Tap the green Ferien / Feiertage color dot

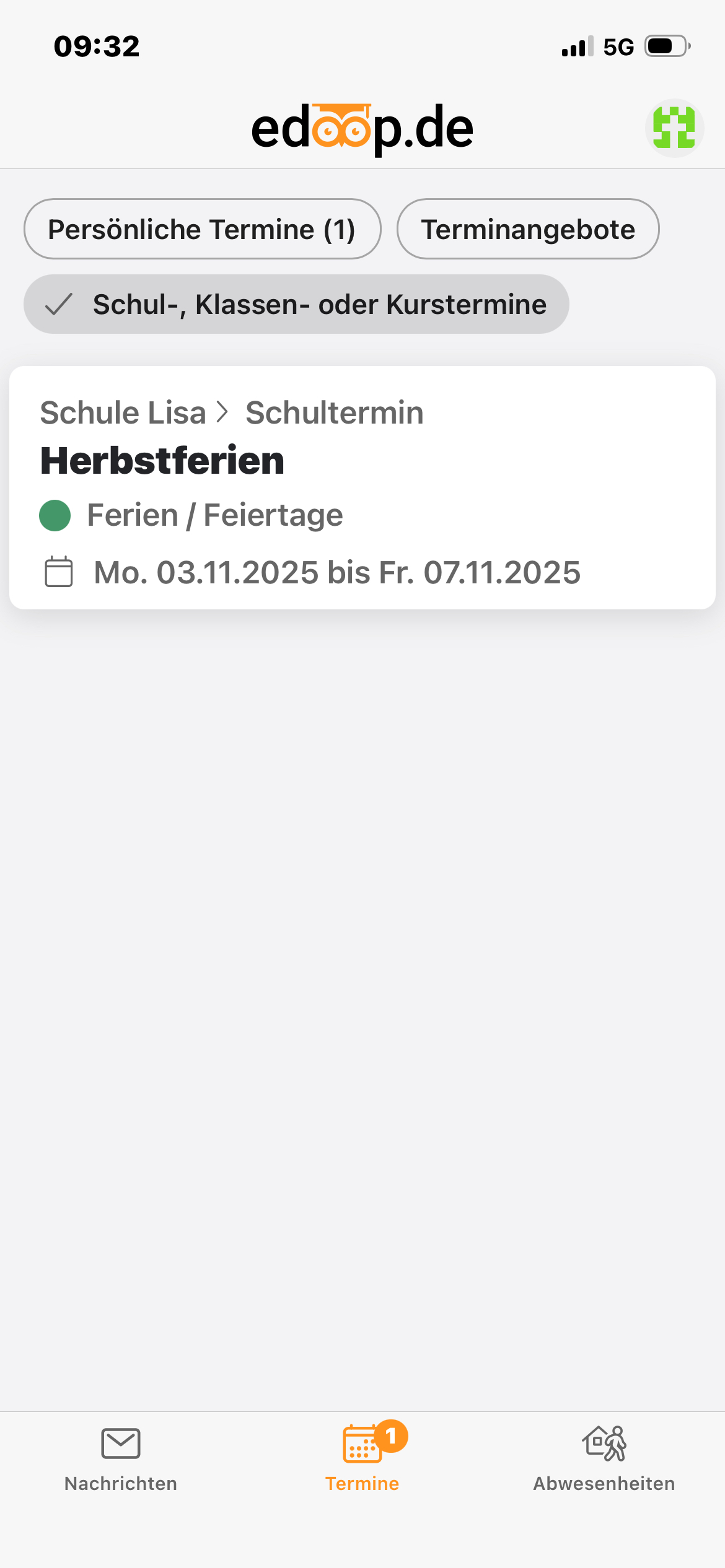tap(55, 515)
